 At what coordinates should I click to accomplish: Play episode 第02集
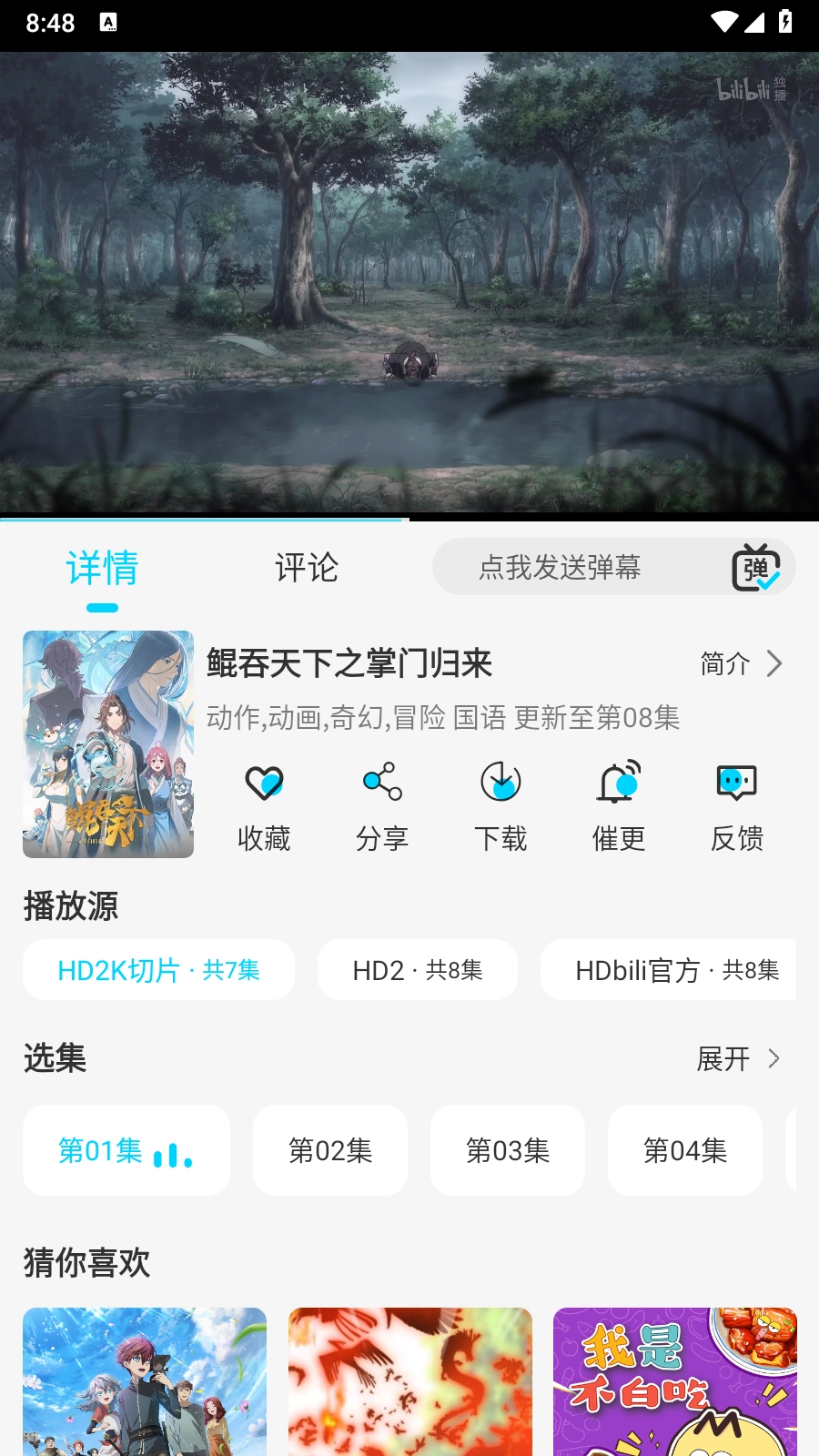tap(330, 1150)
